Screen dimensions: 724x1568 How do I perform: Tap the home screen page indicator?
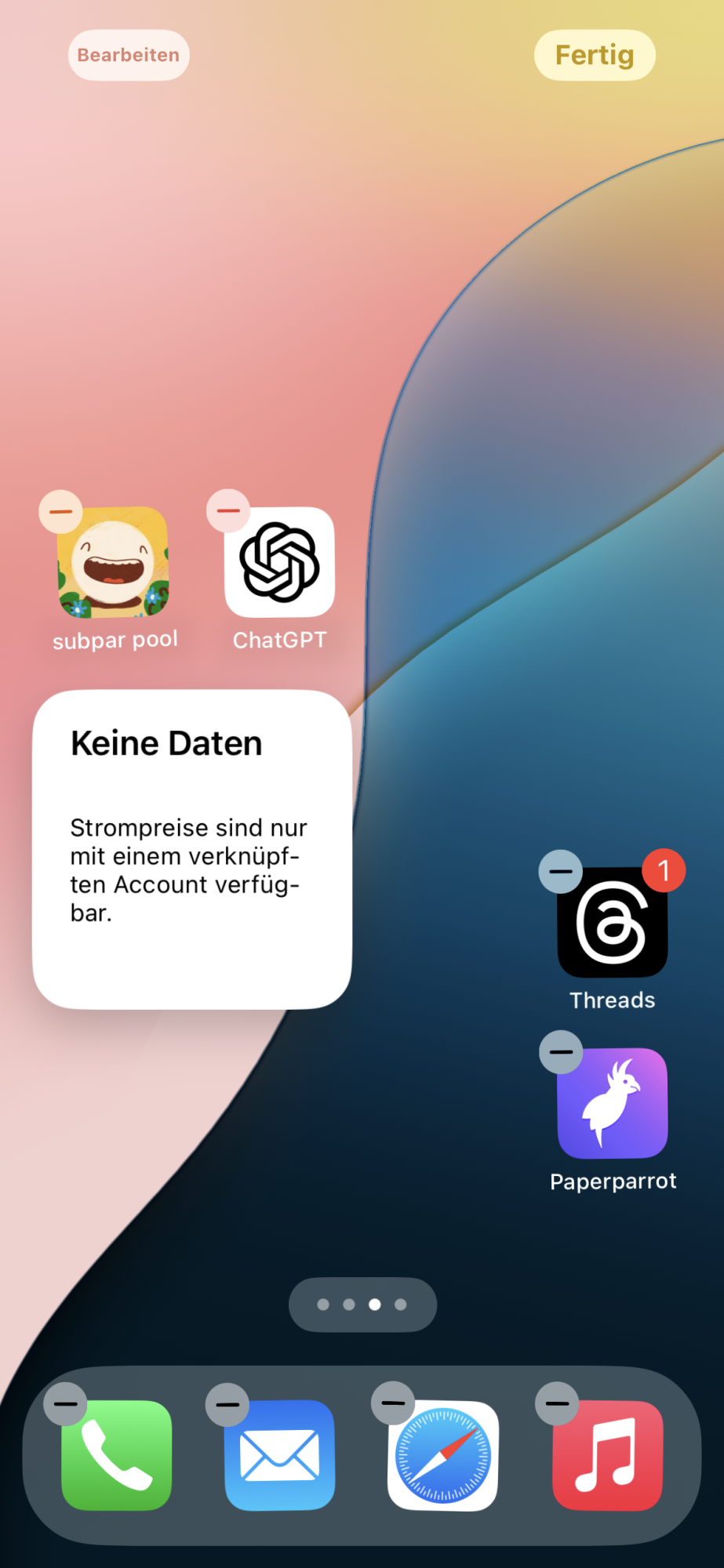coord(362,1305)
